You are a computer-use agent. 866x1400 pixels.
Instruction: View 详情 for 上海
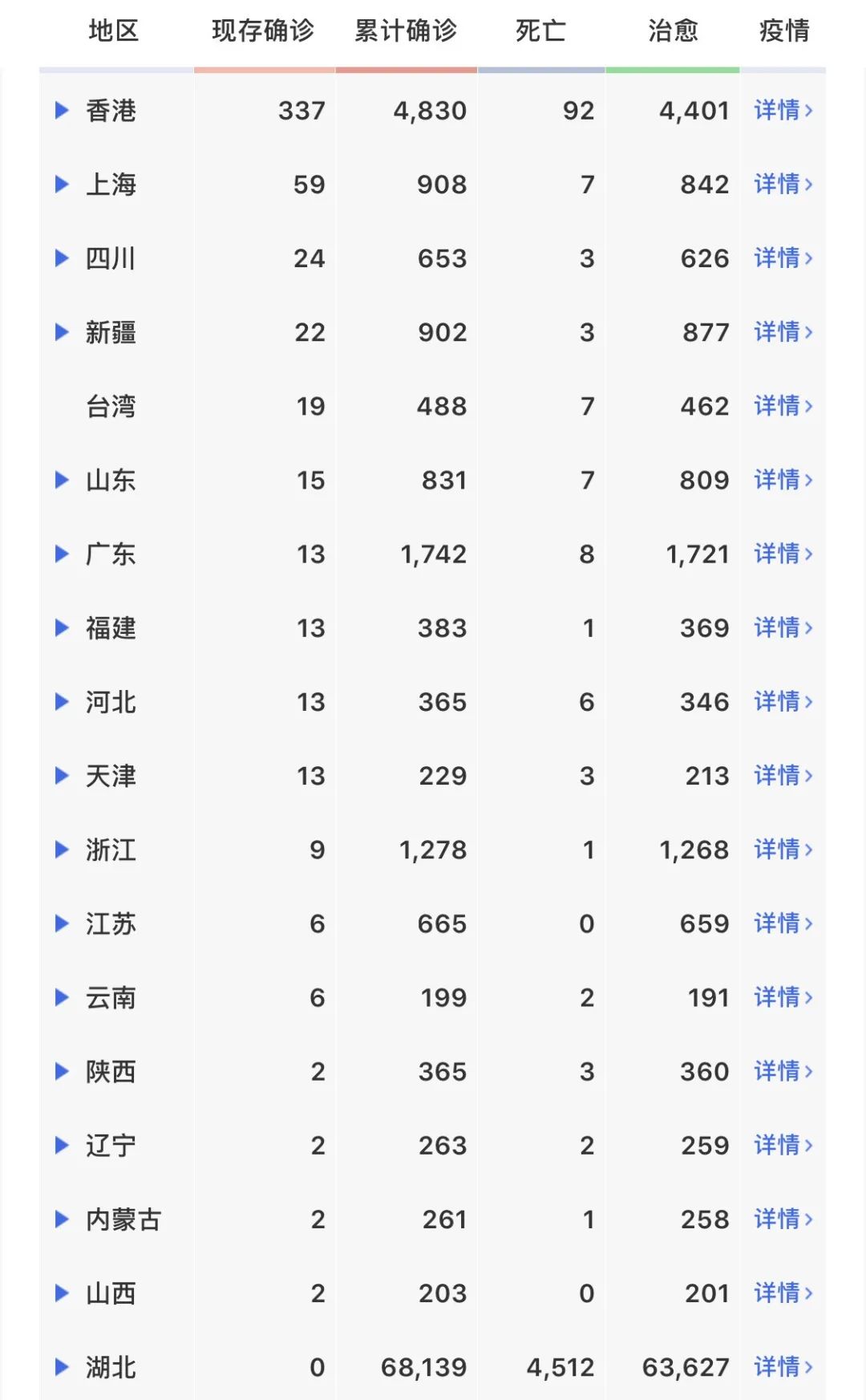click(x=783, y=185)
